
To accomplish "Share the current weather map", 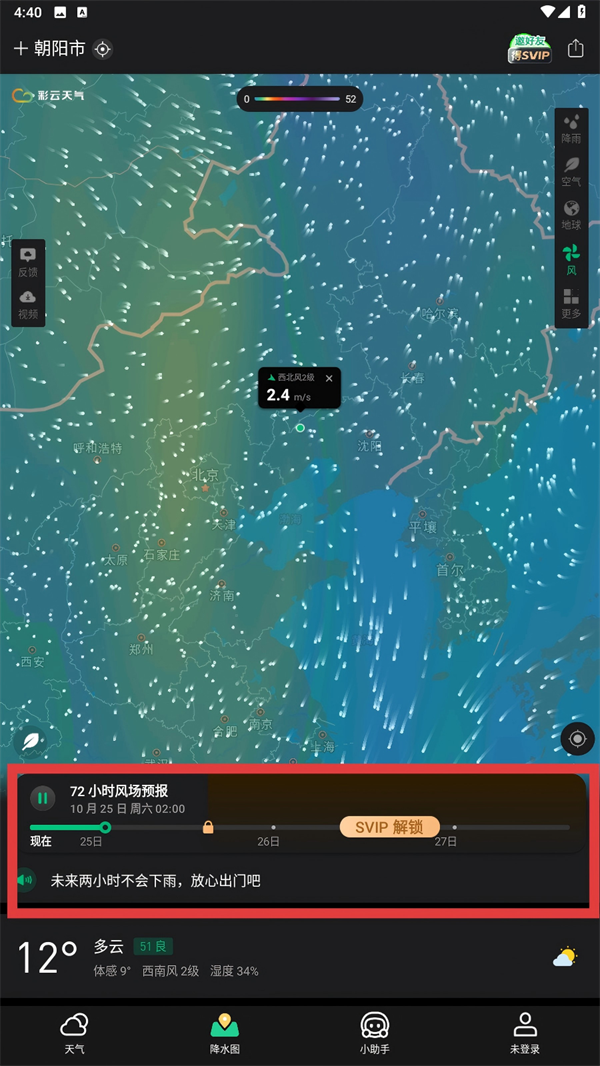I will pyautogui.click(x=576, y=49).
